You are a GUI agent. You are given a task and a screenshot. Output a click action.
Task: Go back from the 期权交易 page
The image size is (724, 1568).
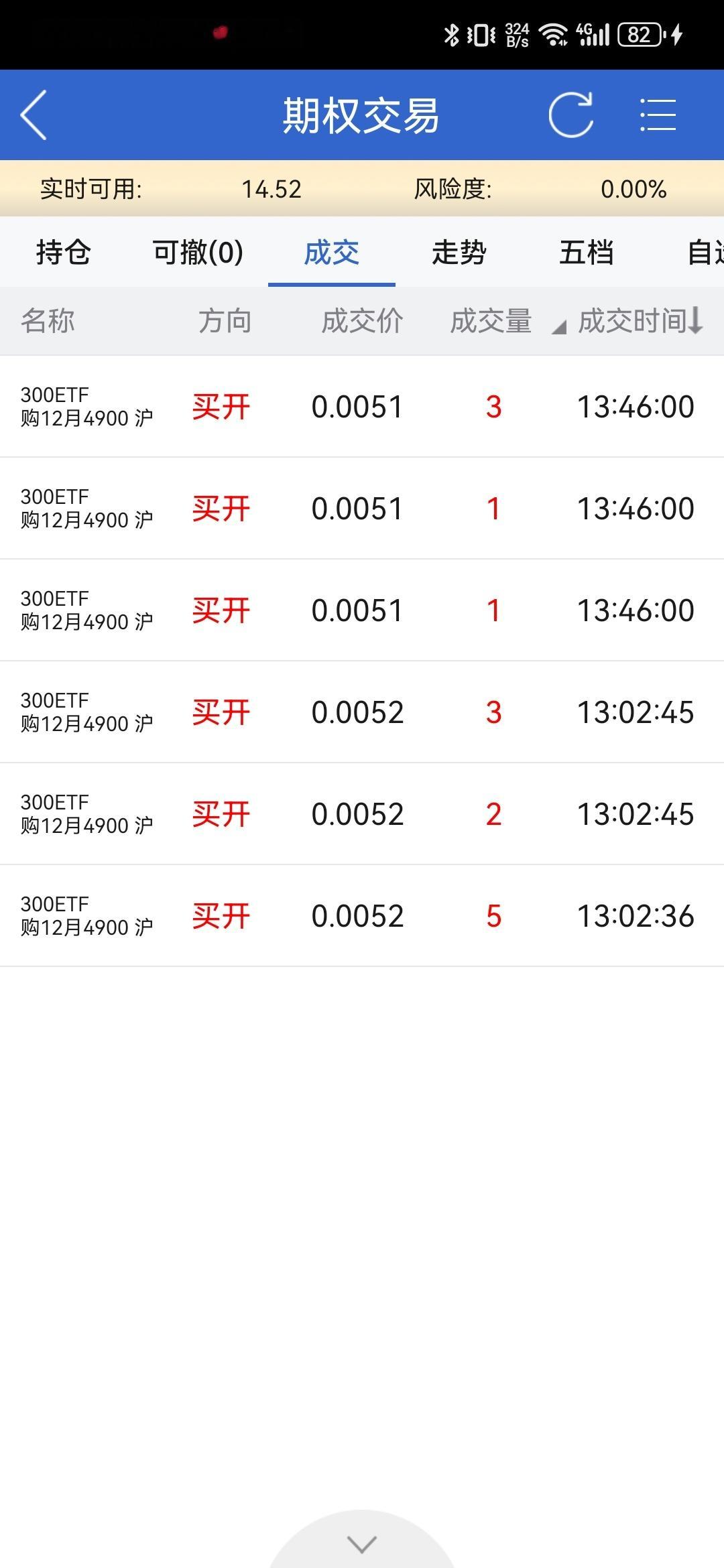(35, 115)
